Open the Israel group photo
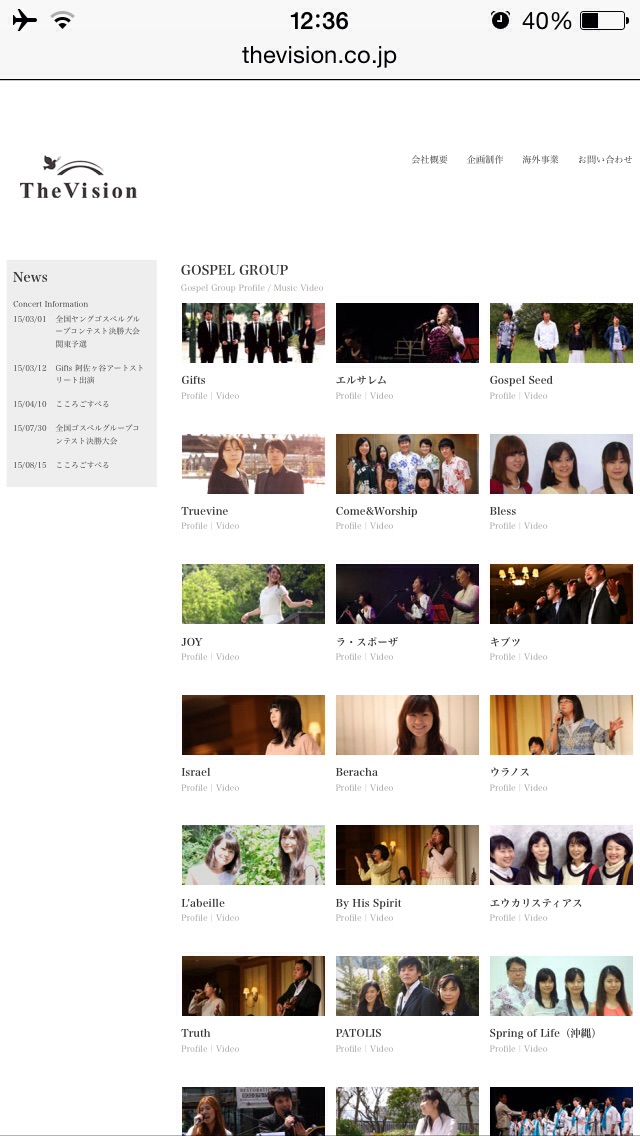The image size is (640, 1136). [253, 725]
